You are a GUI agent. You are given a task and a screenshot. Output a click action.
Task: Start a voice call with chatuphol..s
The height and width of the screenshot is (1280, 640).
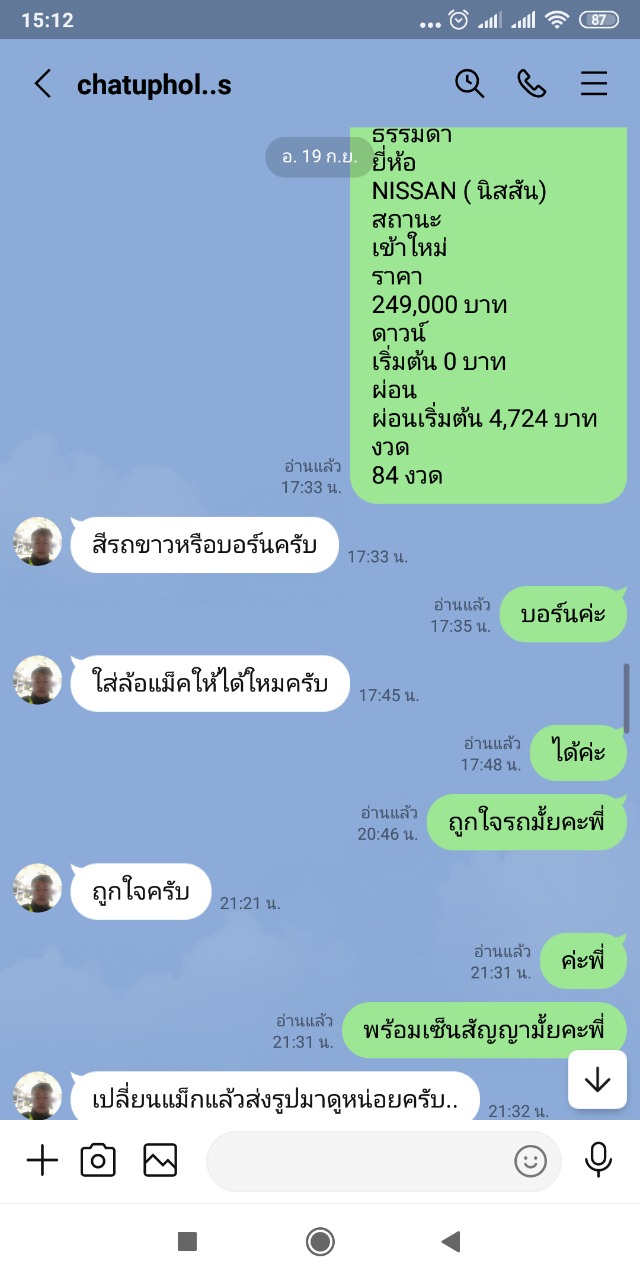531,84
